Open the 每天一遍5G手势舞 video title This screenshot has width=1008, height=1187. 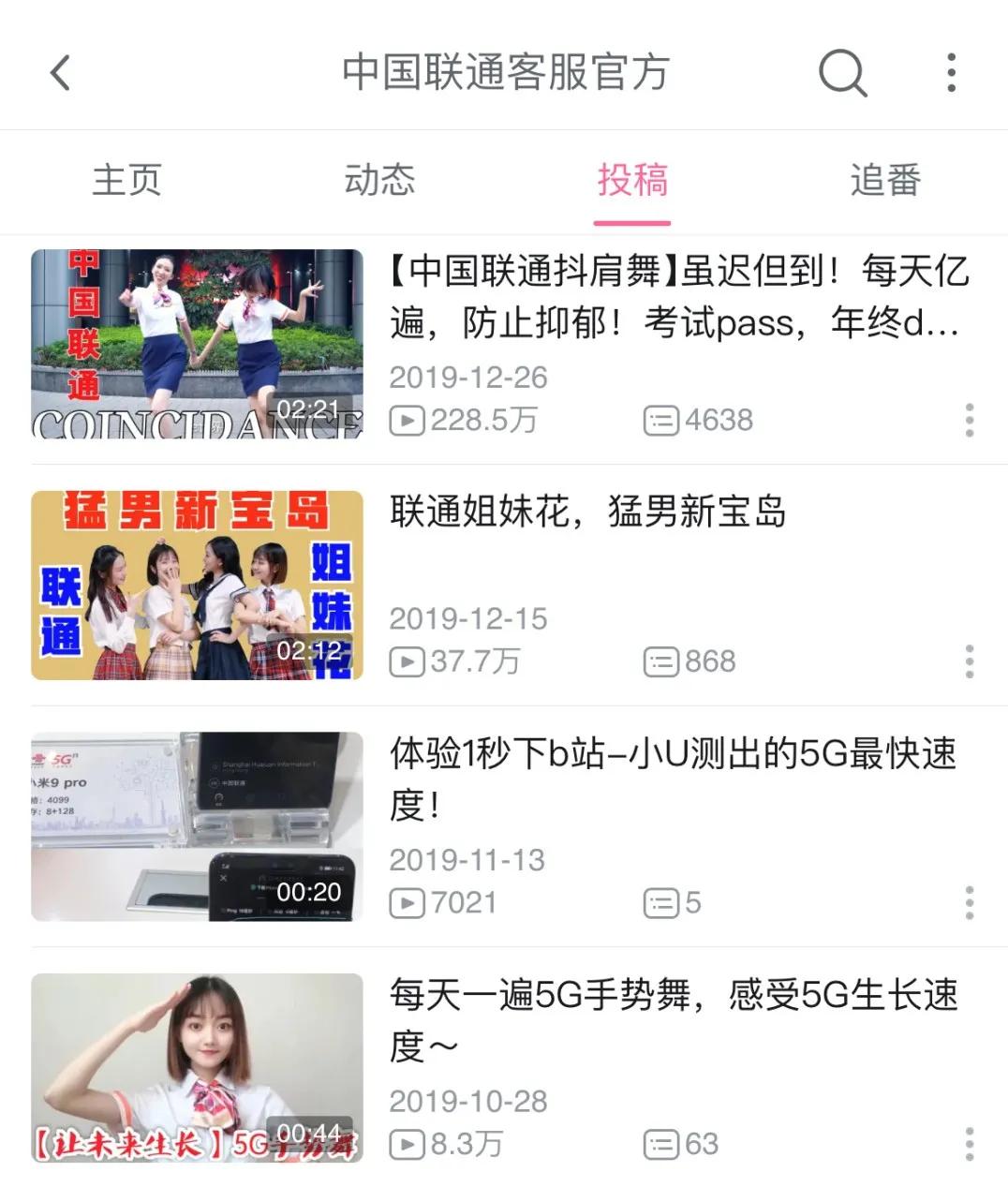[x=674, y=1019]
